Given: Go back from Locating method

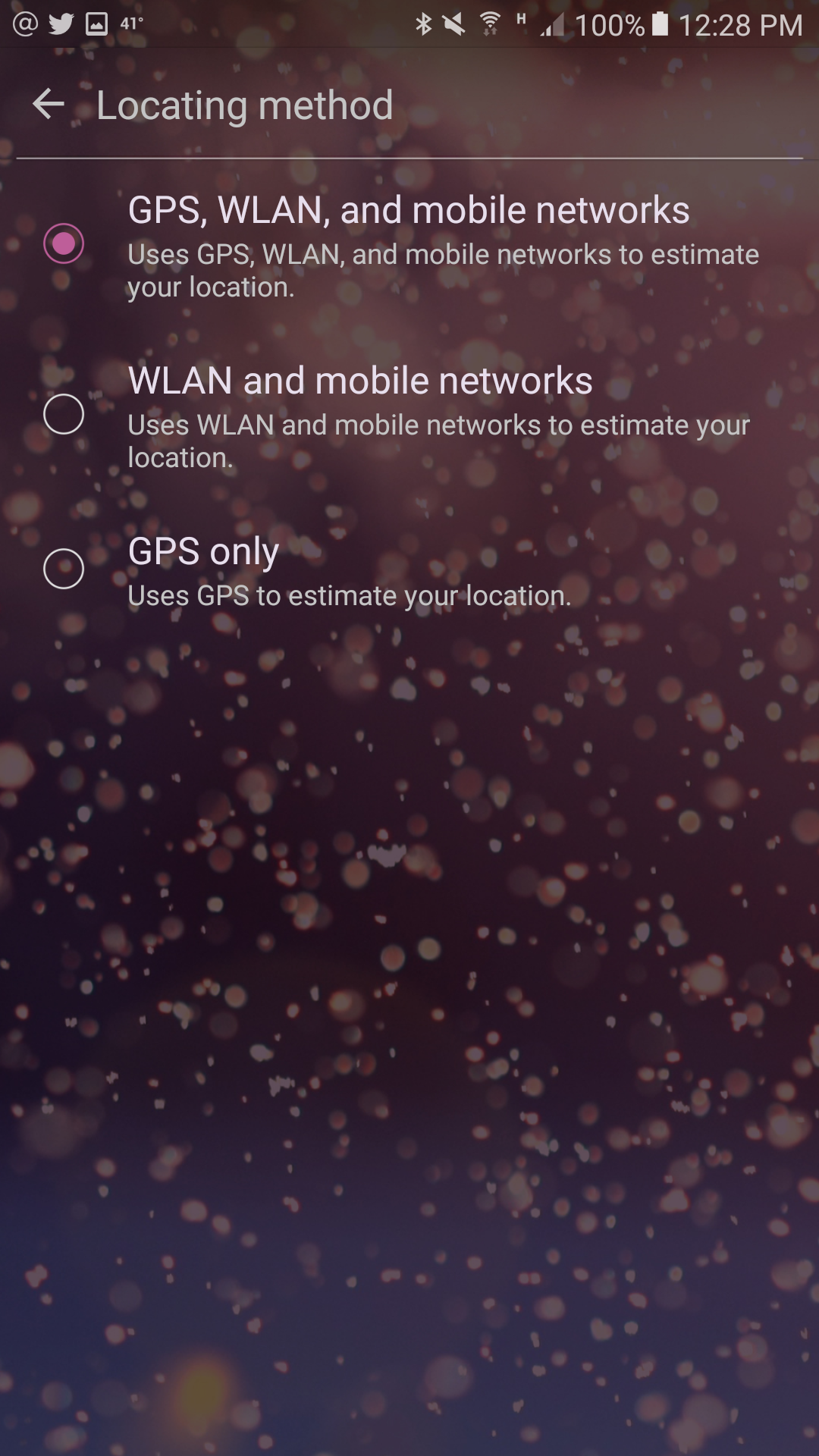Looking at the screenshot, I should [49, 104].
